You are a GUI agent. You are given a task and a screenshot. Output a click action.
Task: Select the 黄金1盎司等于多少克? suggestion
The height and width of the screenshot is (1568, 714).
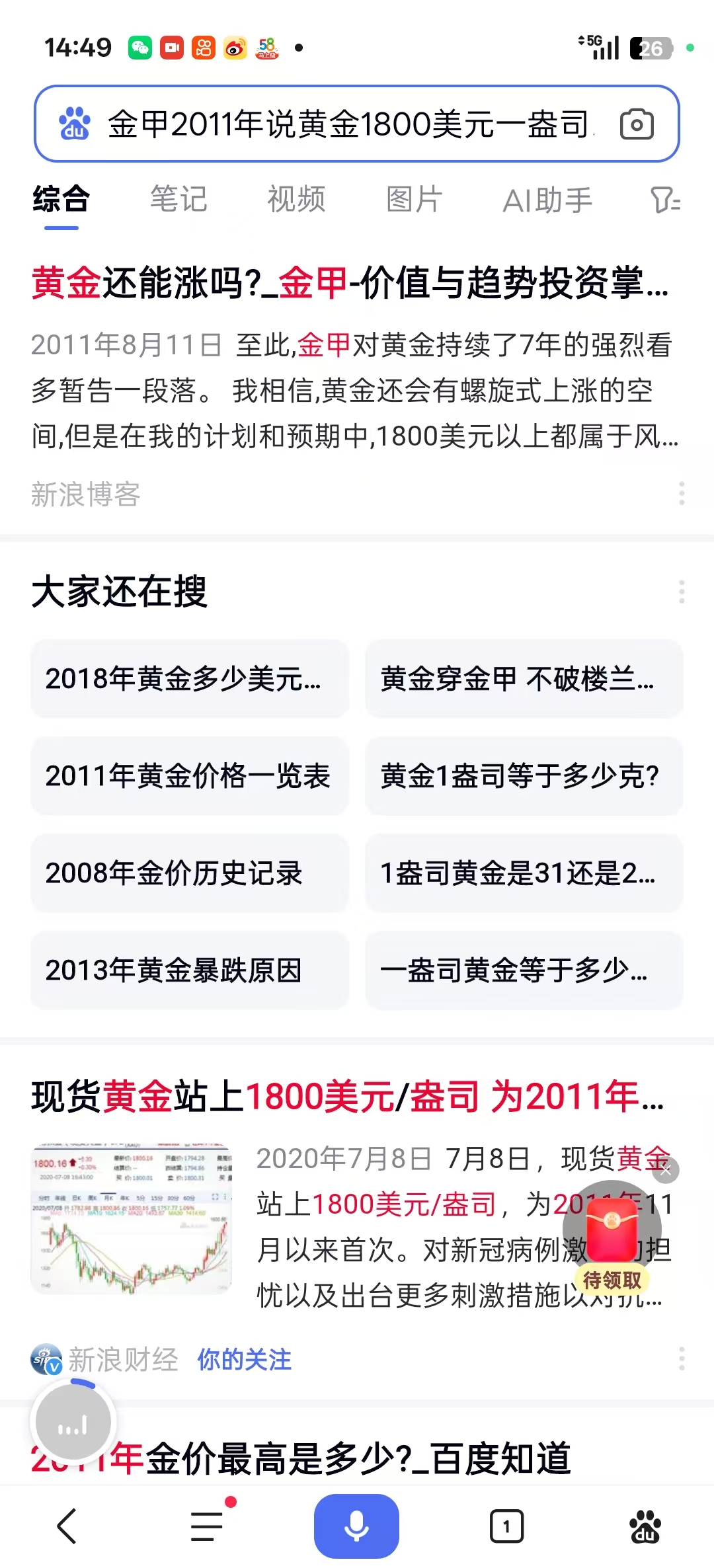[524, 776]
